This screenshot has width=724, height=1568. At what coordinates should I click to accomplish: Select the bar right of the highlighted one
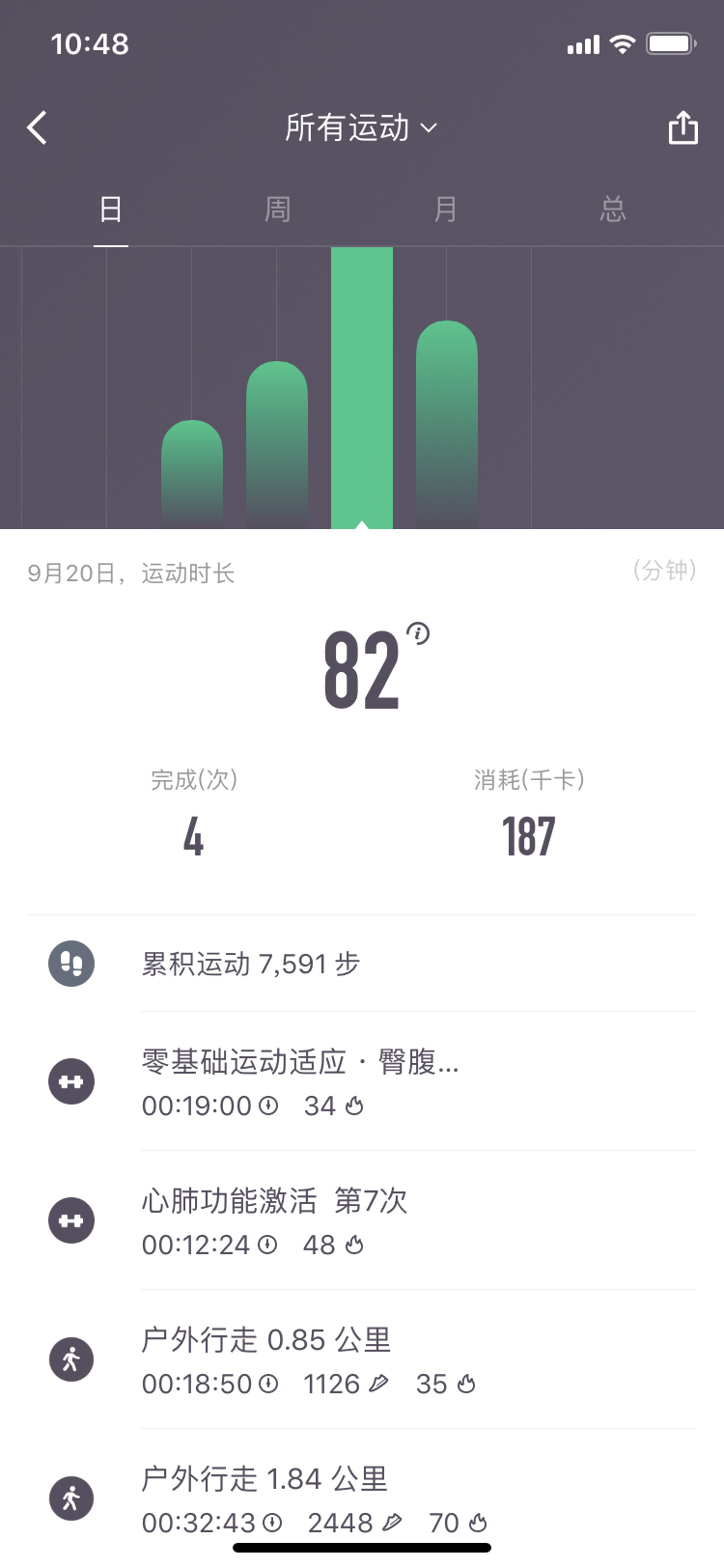coord(447,425)
